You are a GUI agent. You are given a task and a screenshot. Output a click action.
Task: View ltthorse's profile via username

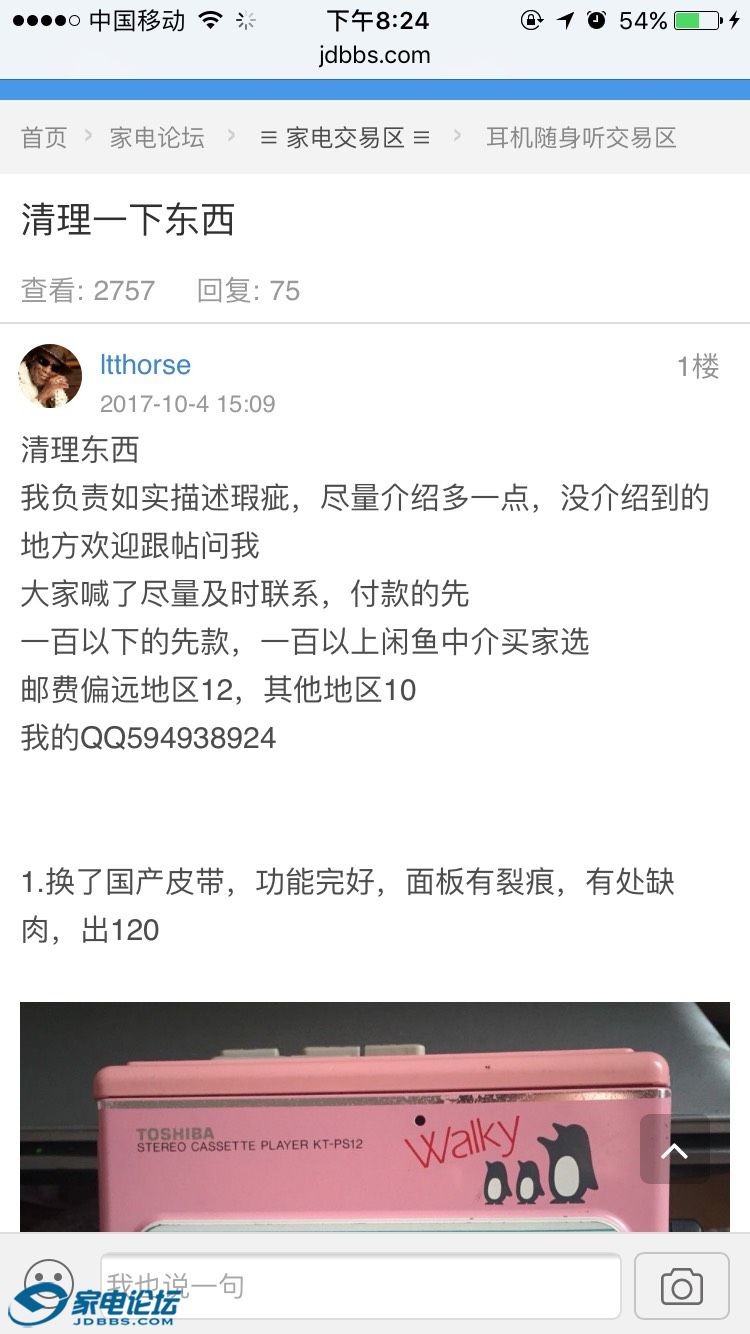click(145, 365)
